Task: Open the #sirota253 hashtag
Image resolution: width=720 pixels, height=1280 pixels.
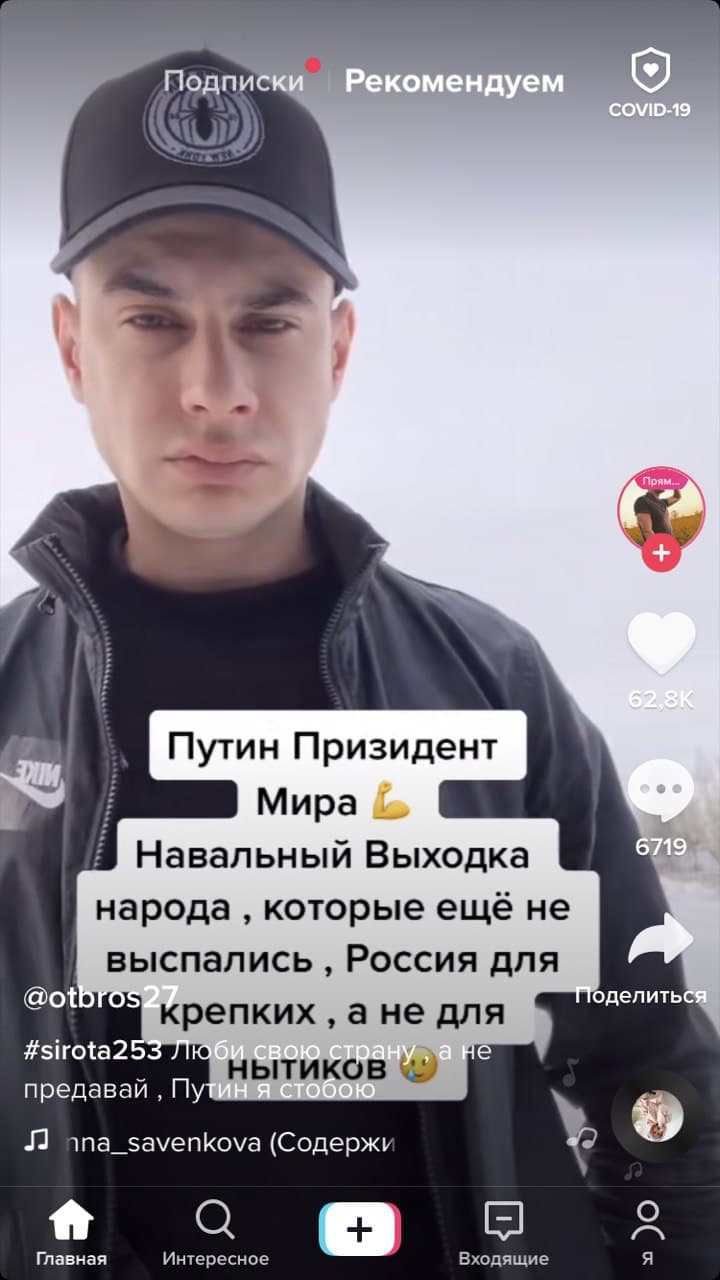Action: click(x=94, y=1051)
